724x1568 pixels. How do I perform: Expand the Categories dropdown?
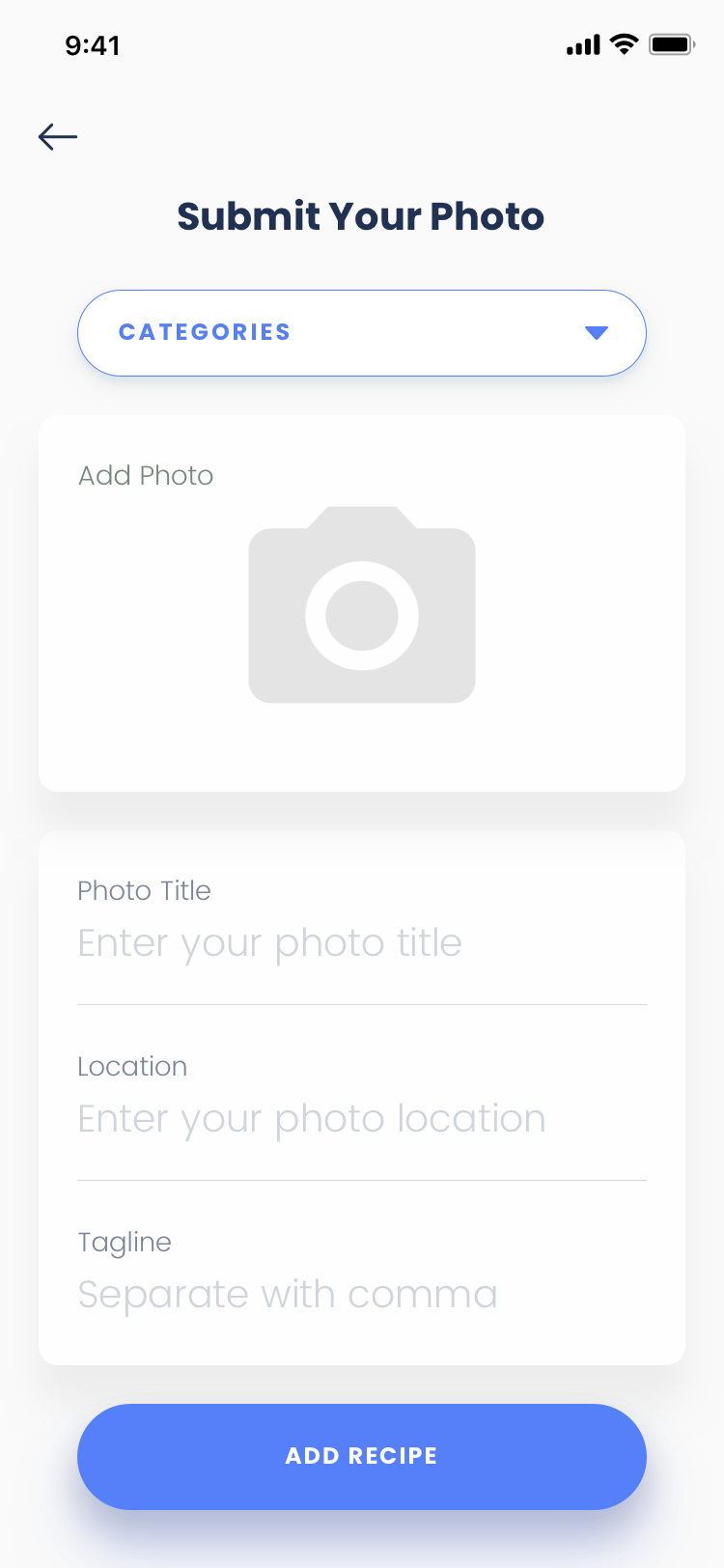pyautogui.click(x=362, y=333)
